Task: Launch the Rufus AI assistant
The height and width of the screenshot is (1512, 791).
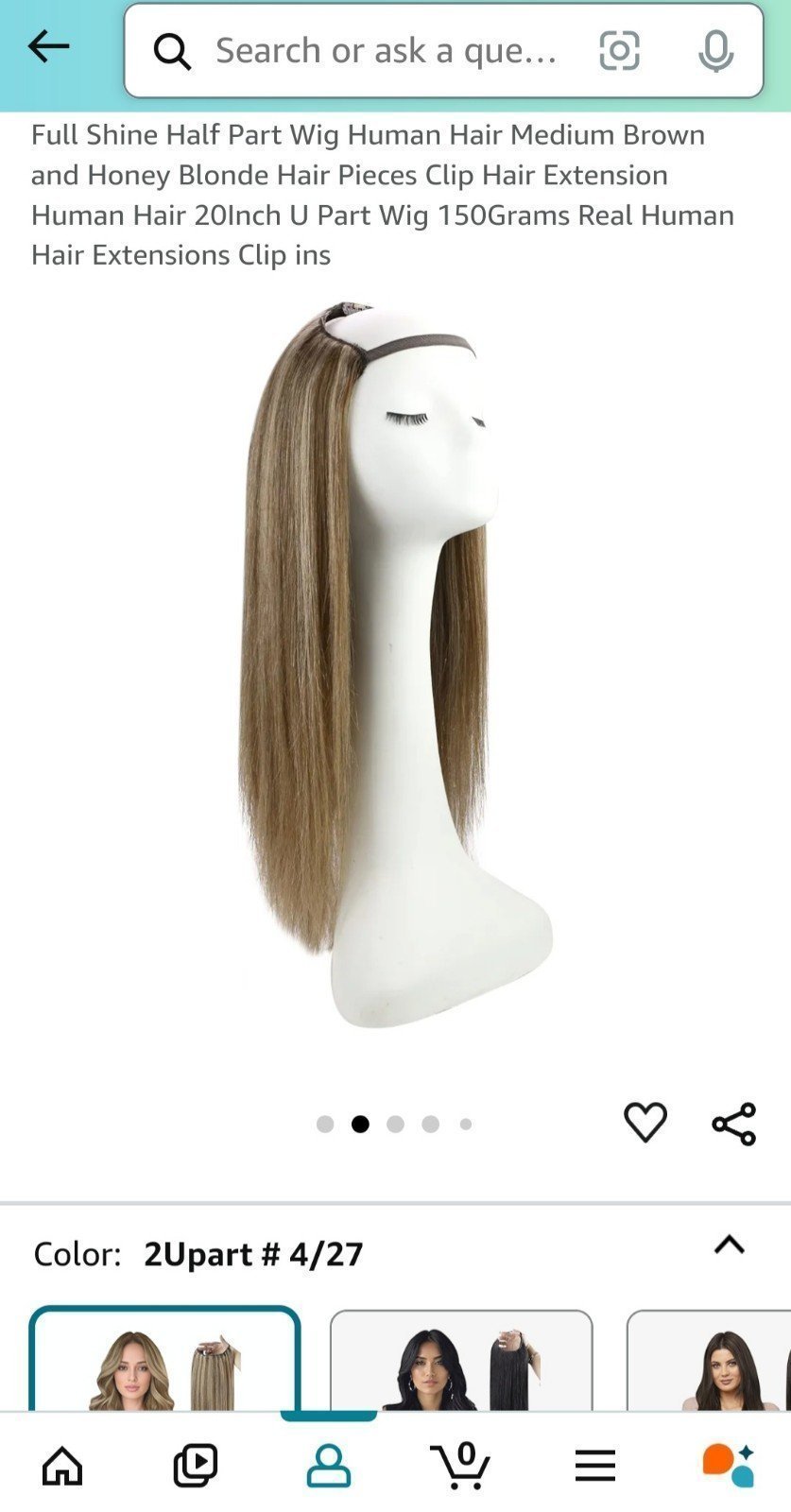Action: point(728,1465)
